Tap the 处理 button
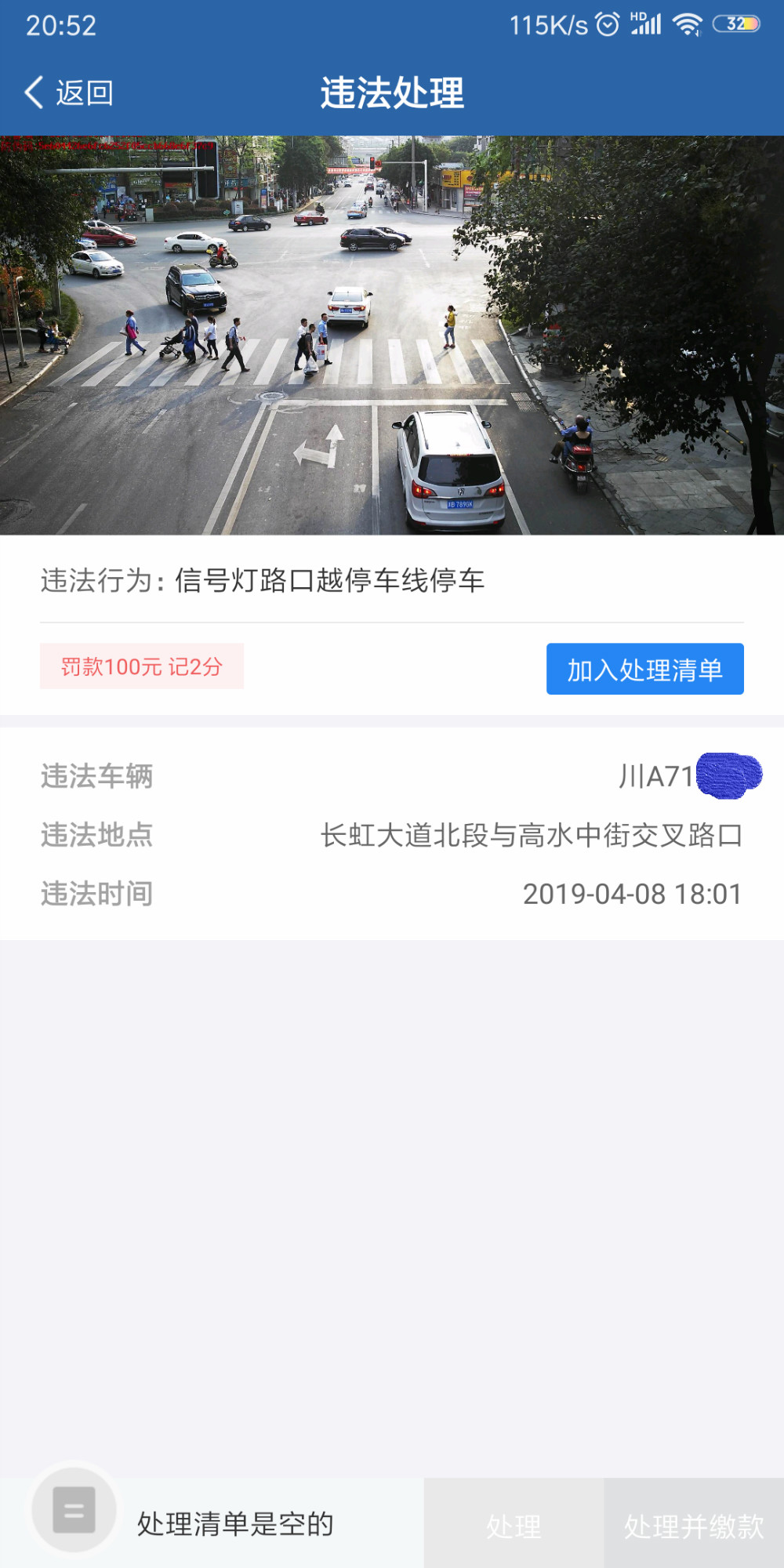Screen dimensions: 784x1568 [x=514, y=1525]
